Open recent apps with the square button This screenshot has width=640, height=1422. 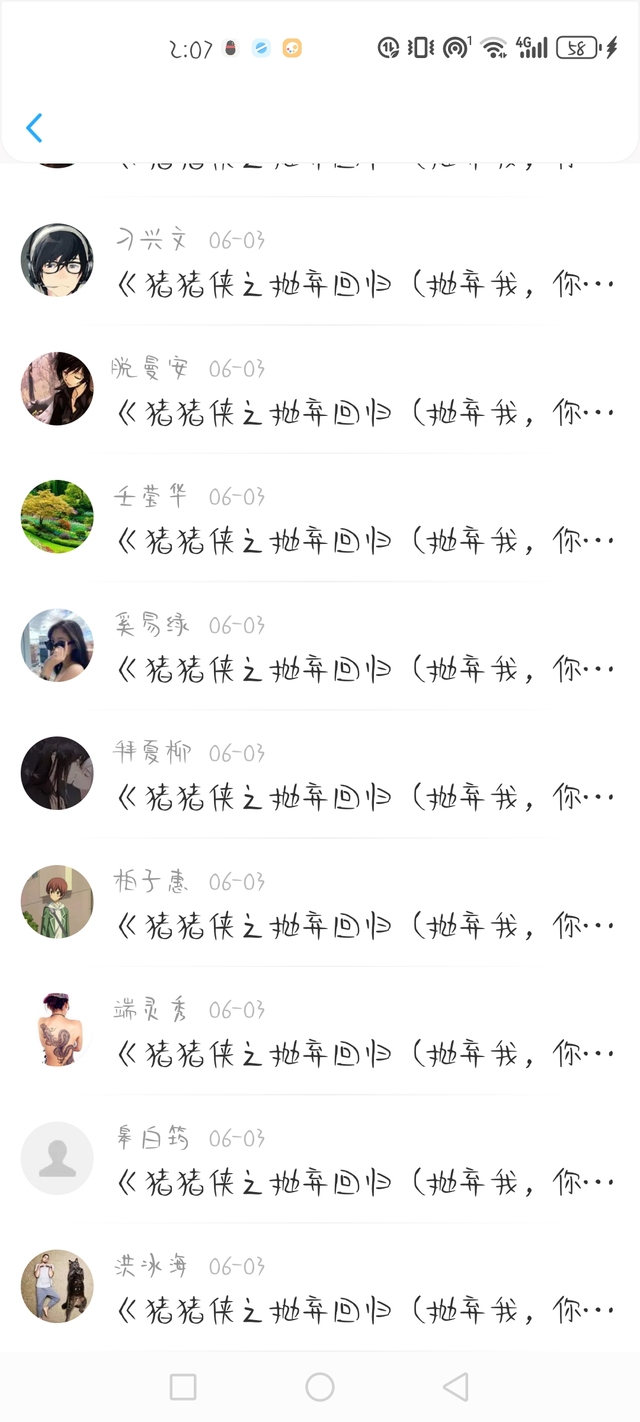click(x=183, y=1387)
